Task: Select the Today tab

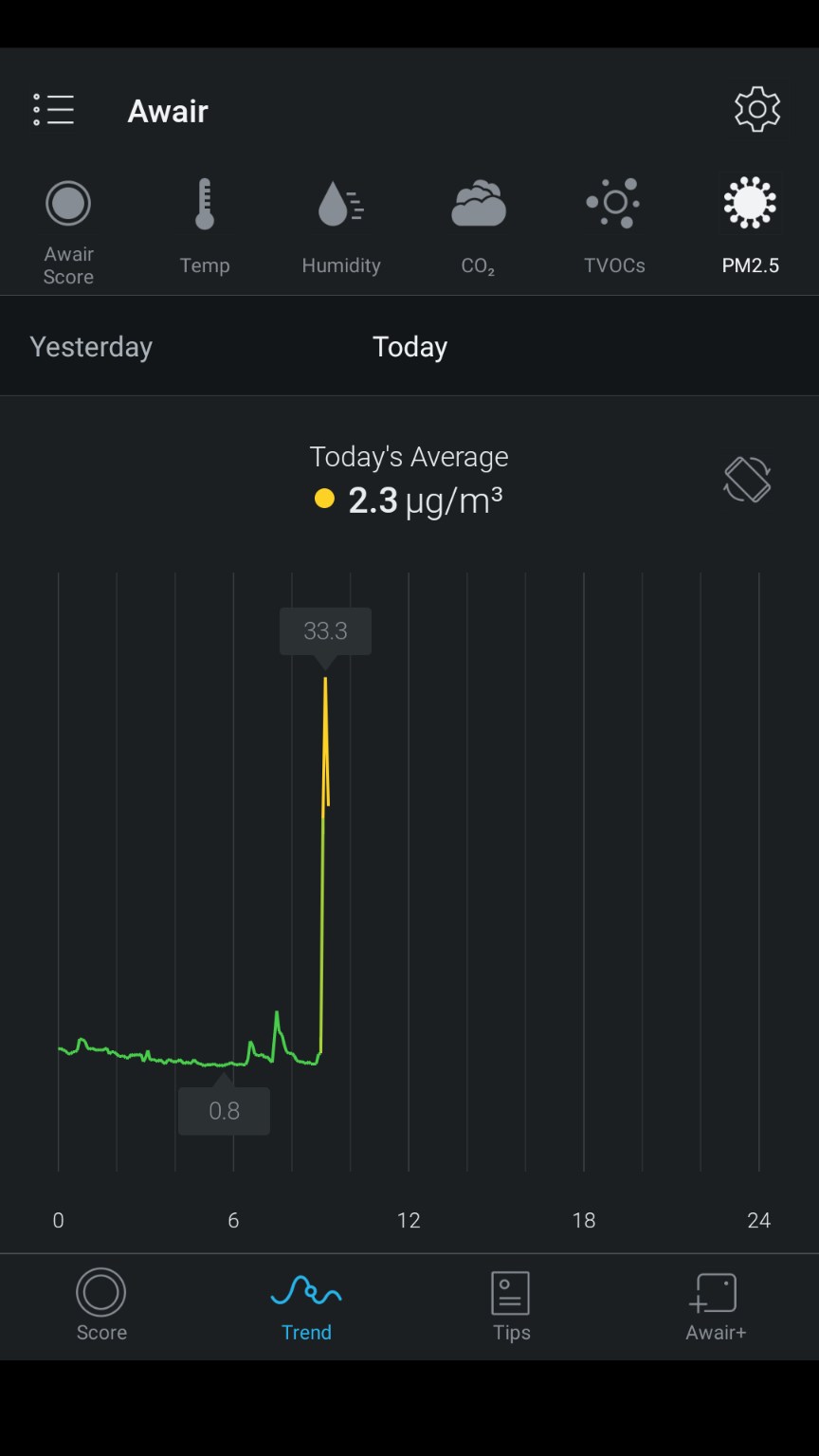Action: pyautogui.click(x=409, y=347)
